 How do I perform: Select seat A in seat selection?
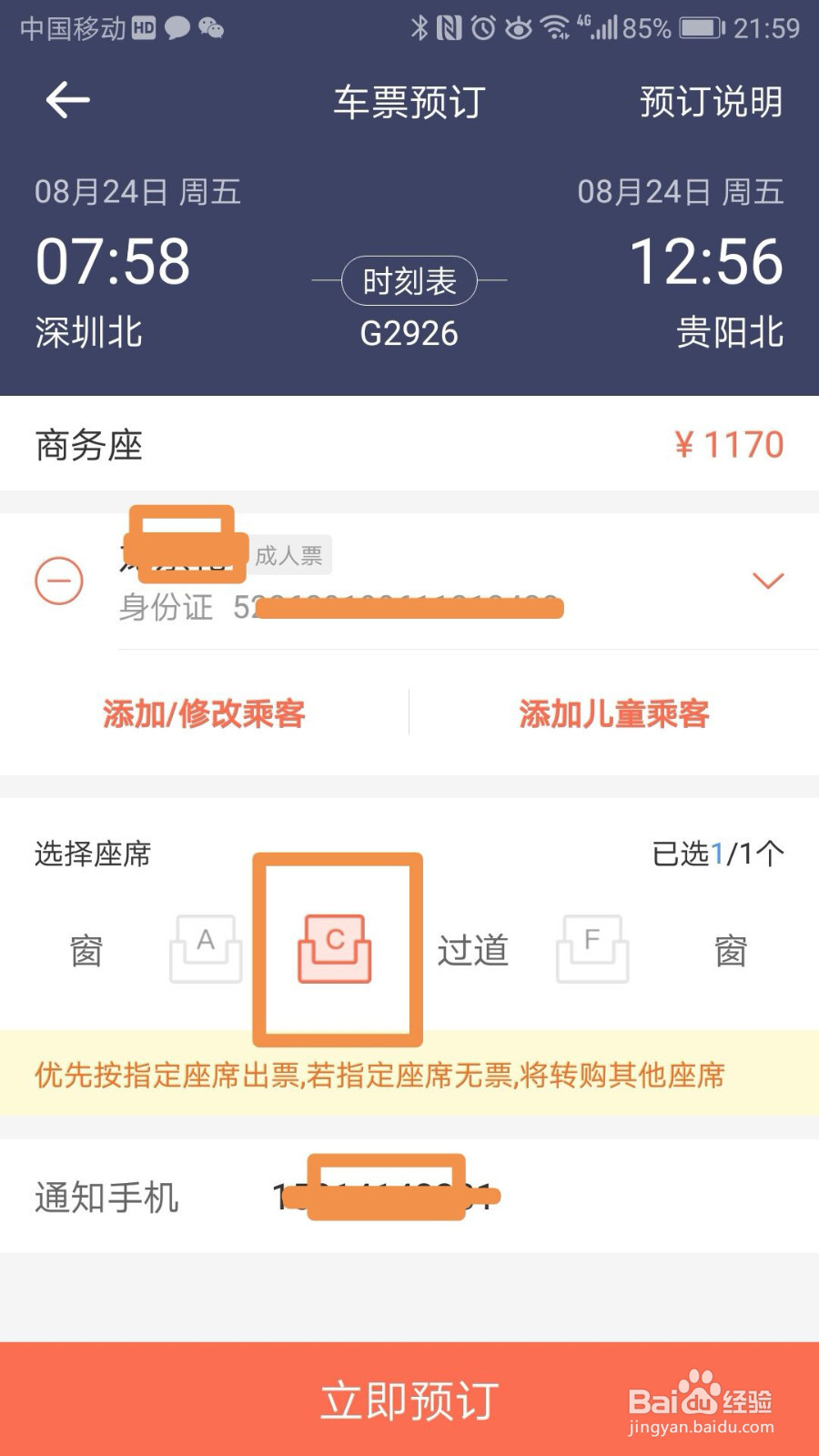click(205, 949)
